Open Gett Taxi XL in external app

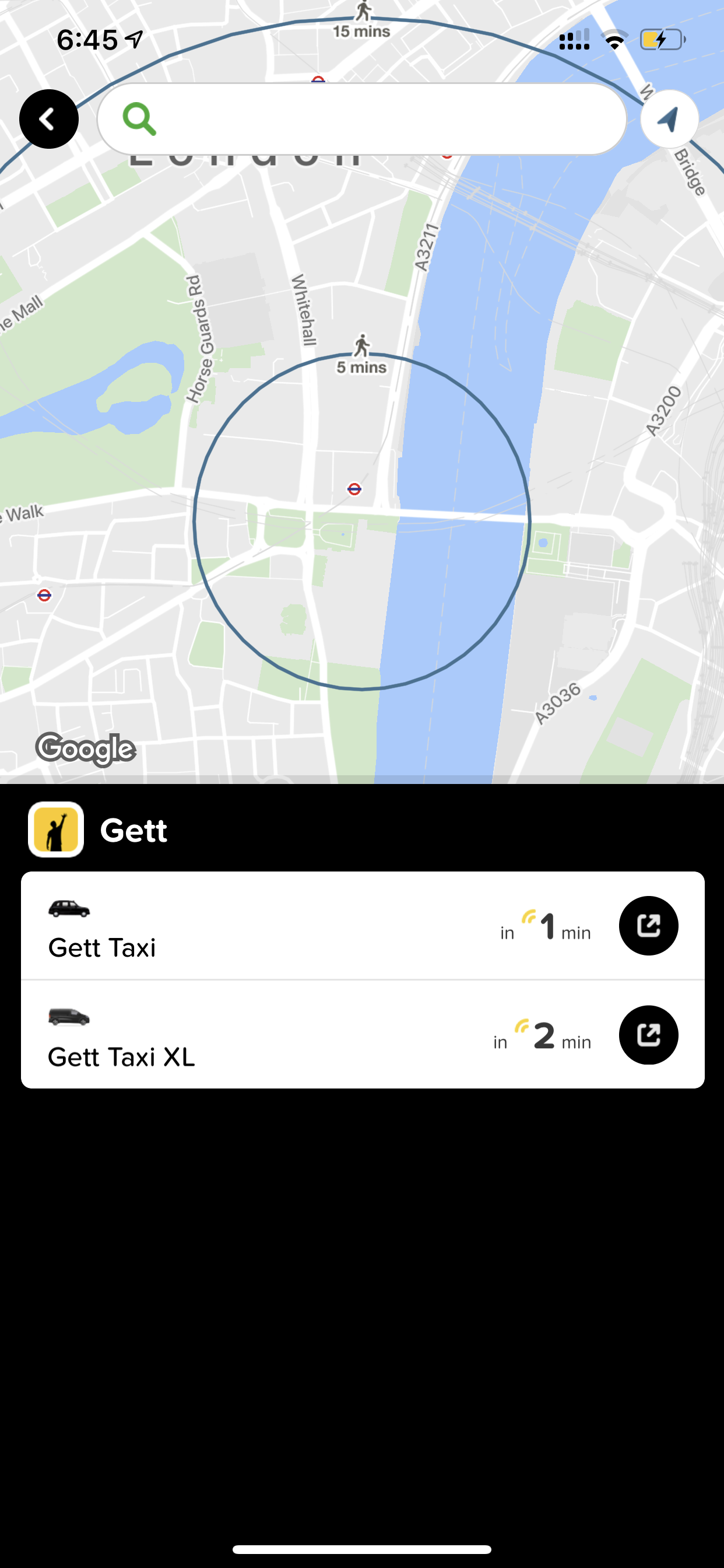(649, 1035)
